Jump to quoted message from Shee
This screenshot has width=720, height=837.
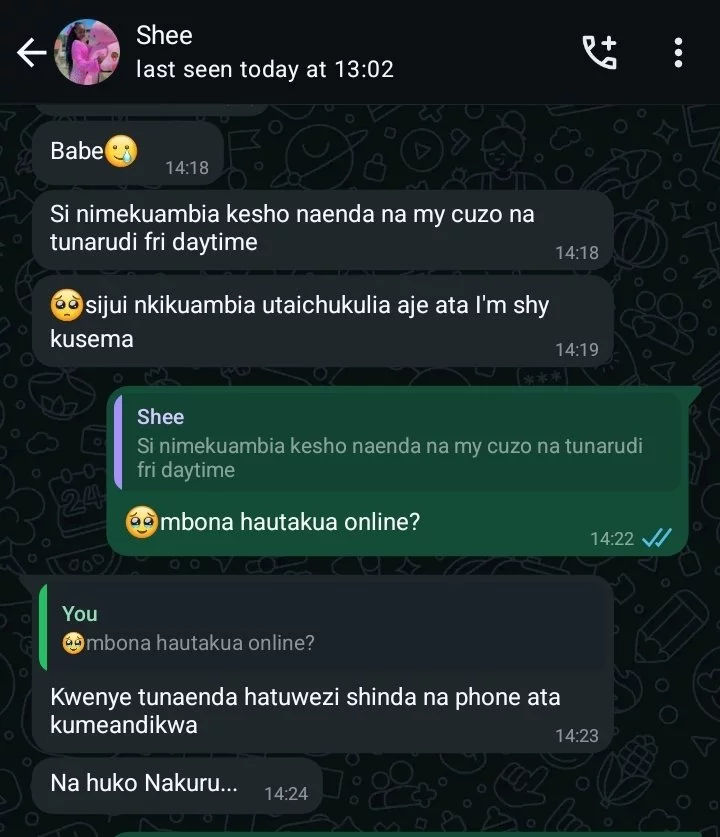(x=400, y=443)
